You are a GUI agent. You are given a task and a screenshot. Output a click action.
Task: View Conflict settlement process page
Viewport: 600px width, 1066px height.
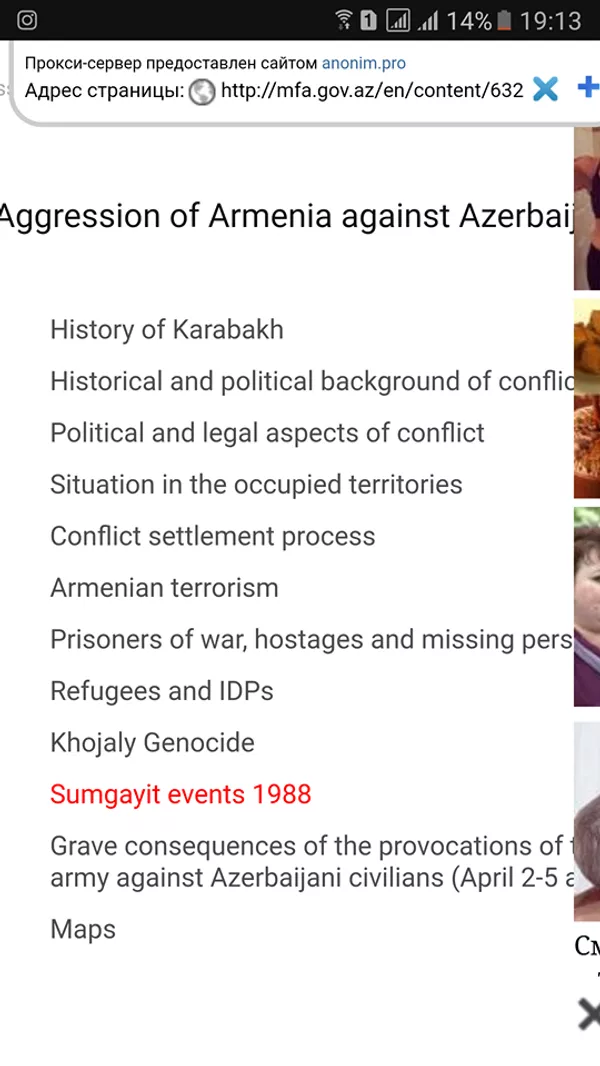pyautogui.click(x=212, y=536)
